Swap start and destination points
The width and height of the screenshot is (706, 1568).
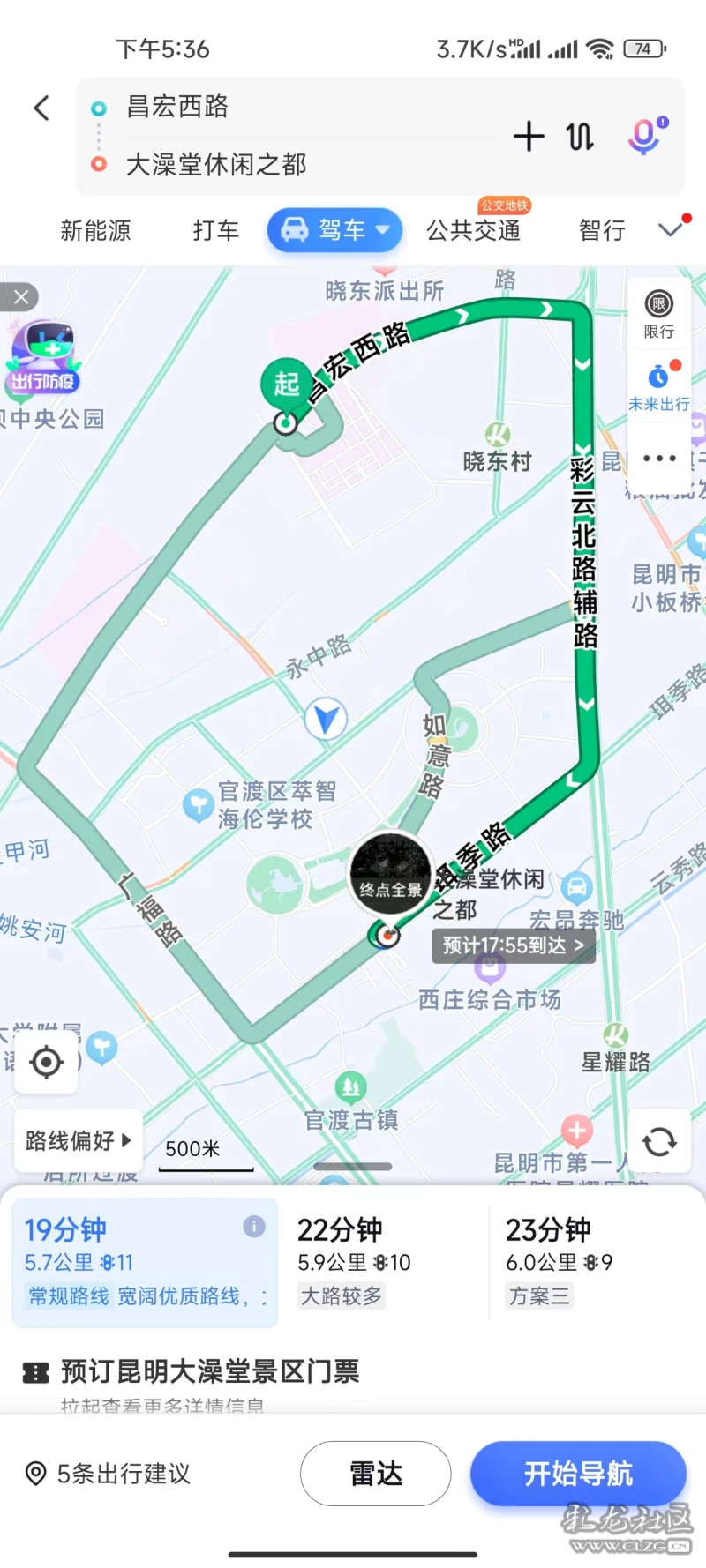(x=580, y=136)
